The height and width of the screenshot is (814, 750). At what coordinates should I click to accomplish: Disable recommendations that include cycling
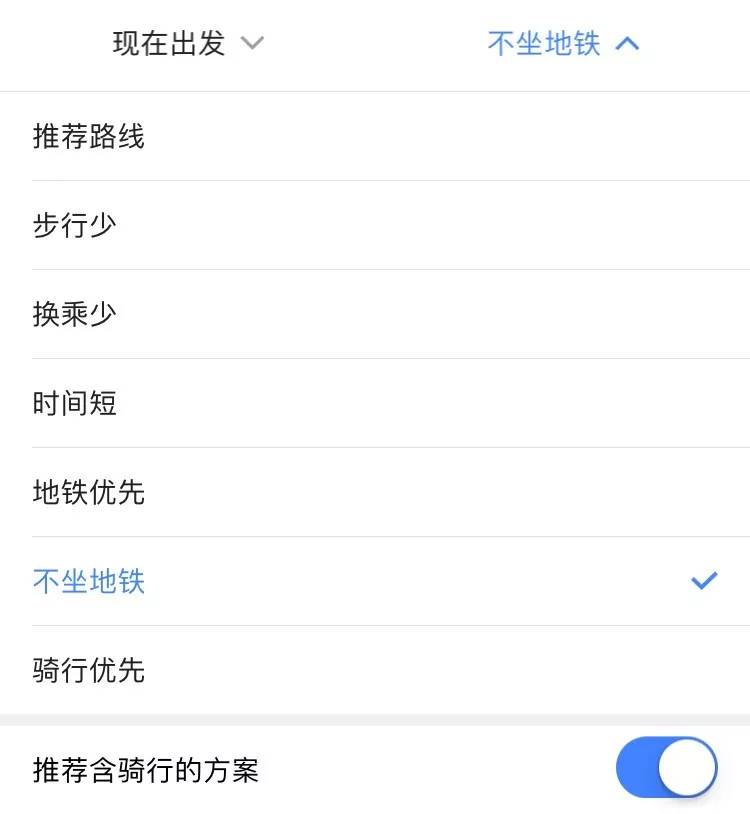tap(666, 767)
